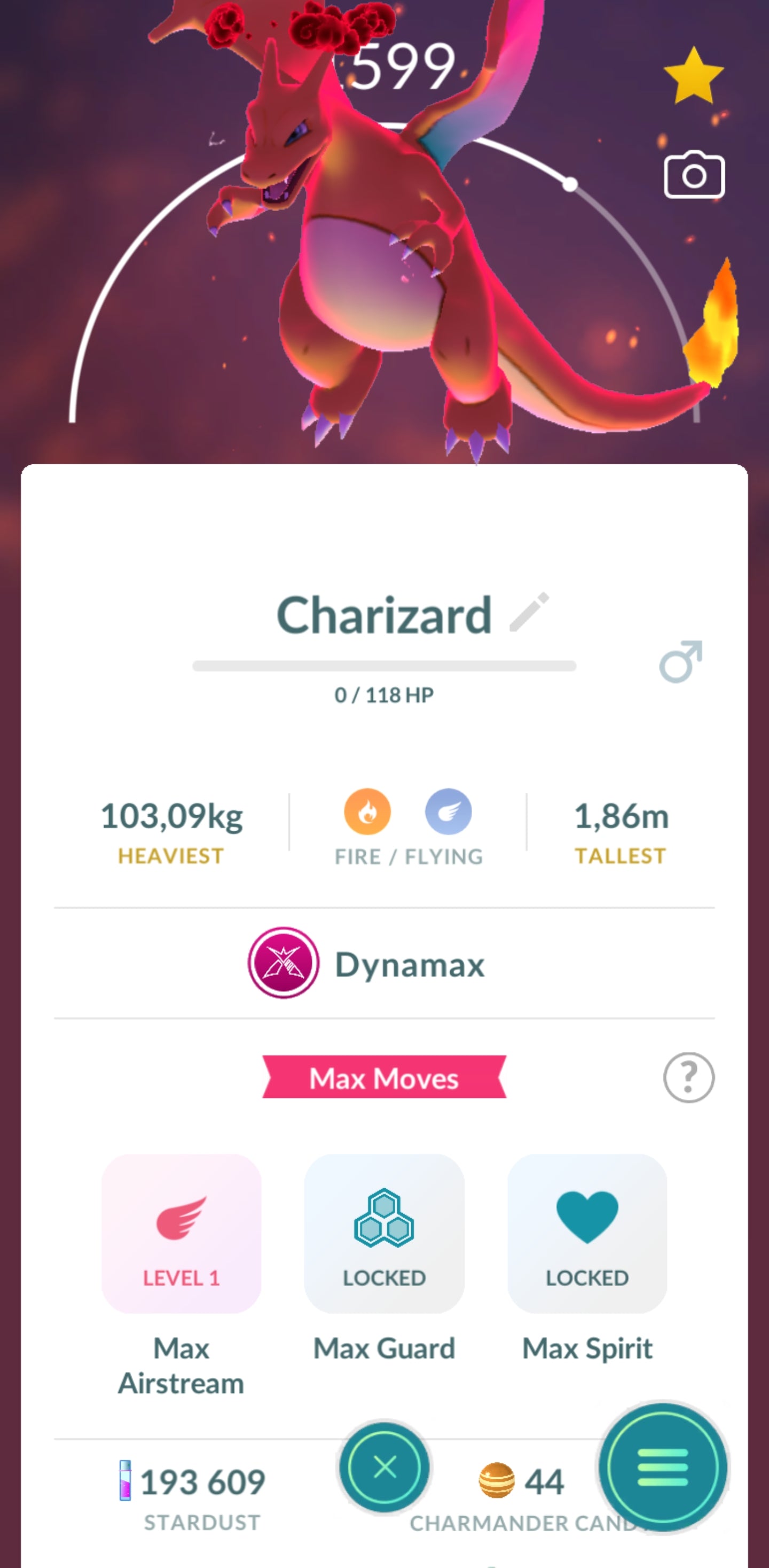
Task: Close the Pokémon details screen
Action: (x=384, y=1468)
